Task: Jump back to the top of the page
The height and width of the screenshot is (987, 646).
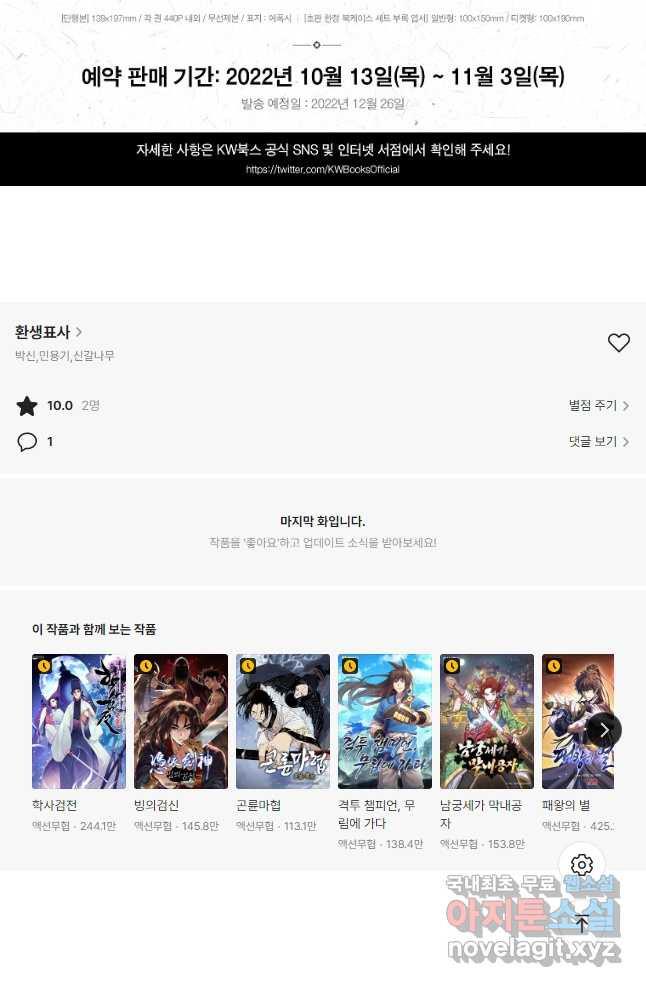Action: [582, 923]
